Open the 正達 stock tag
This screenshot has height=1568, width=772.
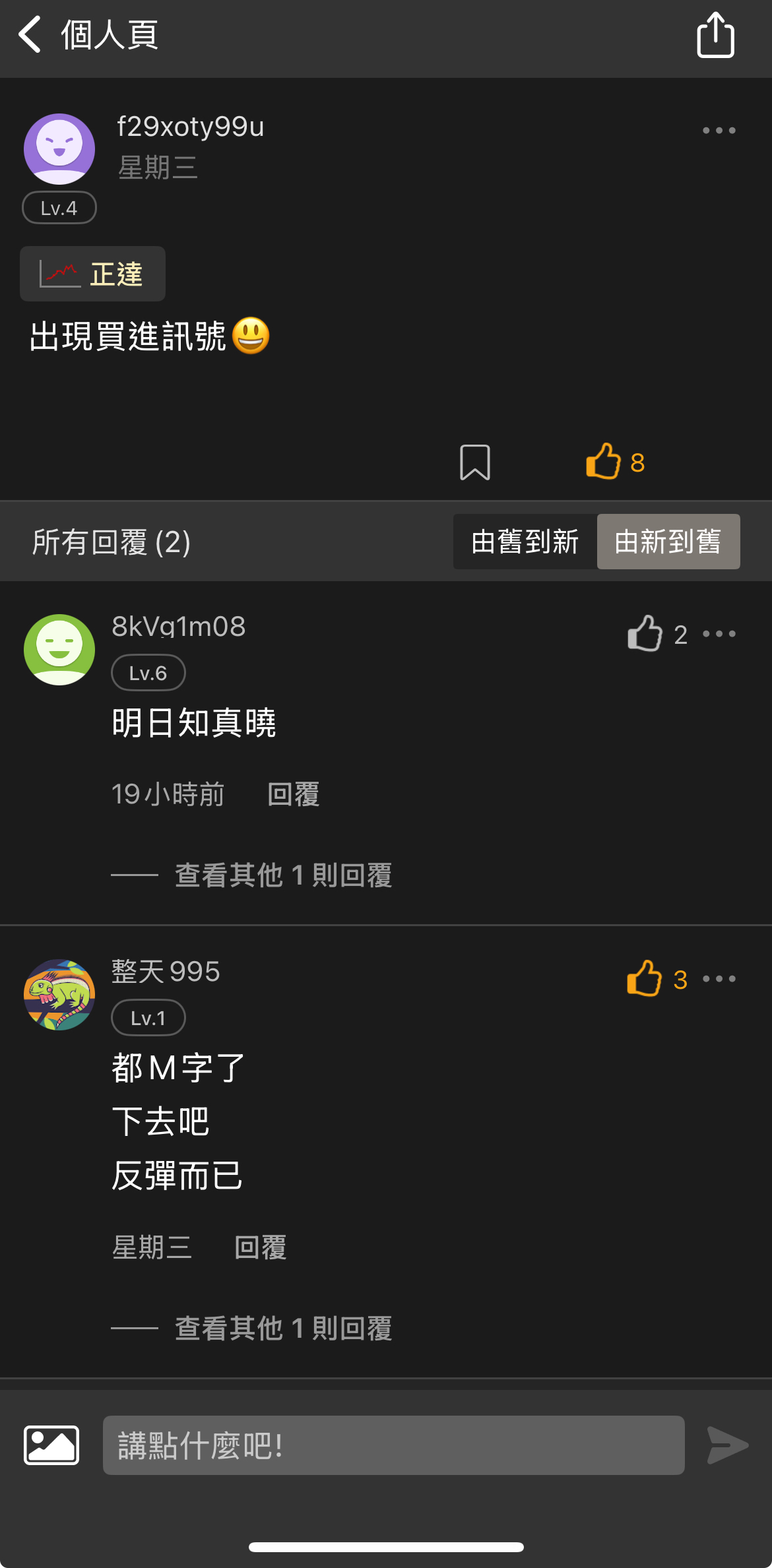[x=93, y=274]
